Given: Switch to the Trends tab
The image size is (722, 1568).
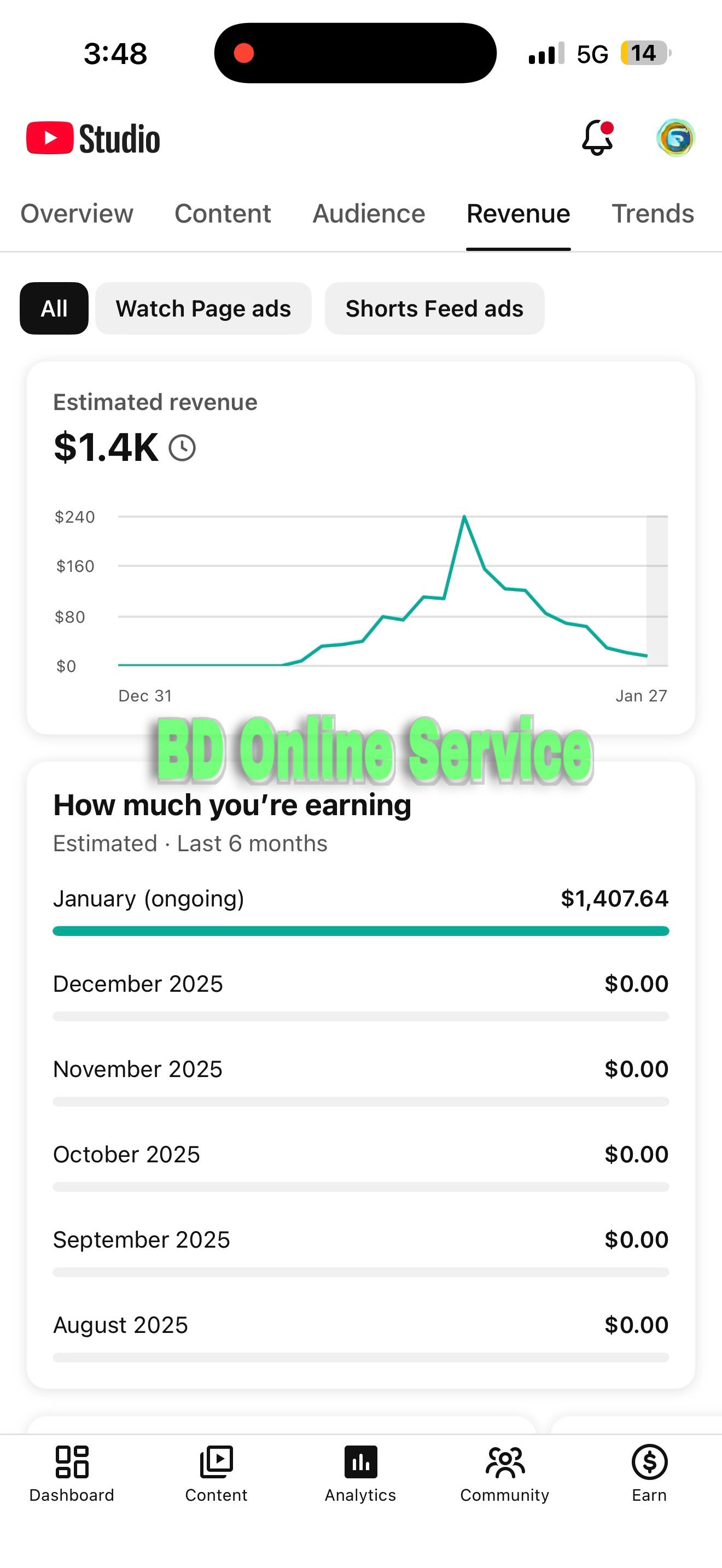Looking at the screenshot, I should (653, 214).
